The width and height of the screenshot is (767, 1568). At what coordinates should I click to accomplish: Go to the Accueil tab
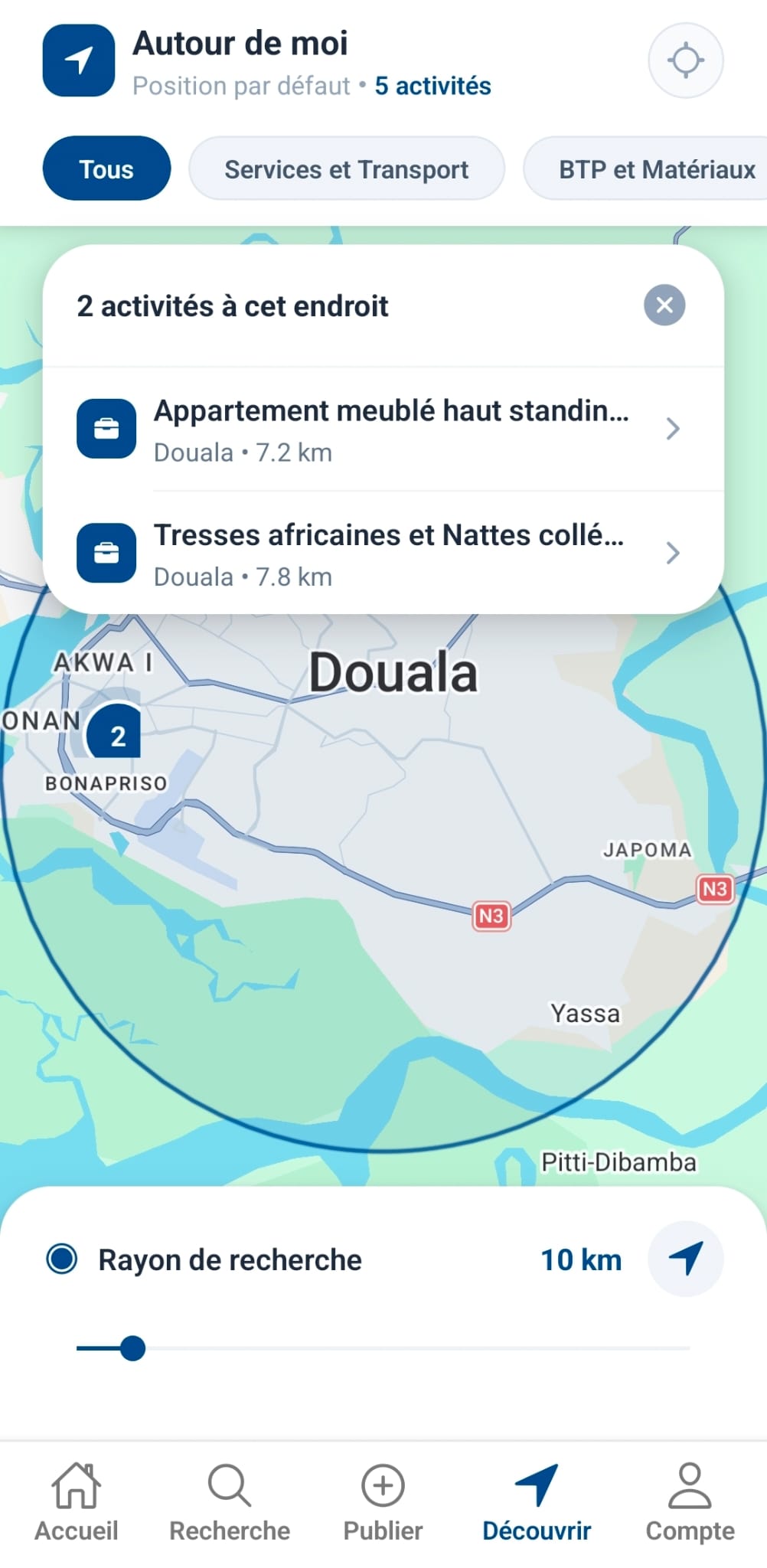[77, 1502]
